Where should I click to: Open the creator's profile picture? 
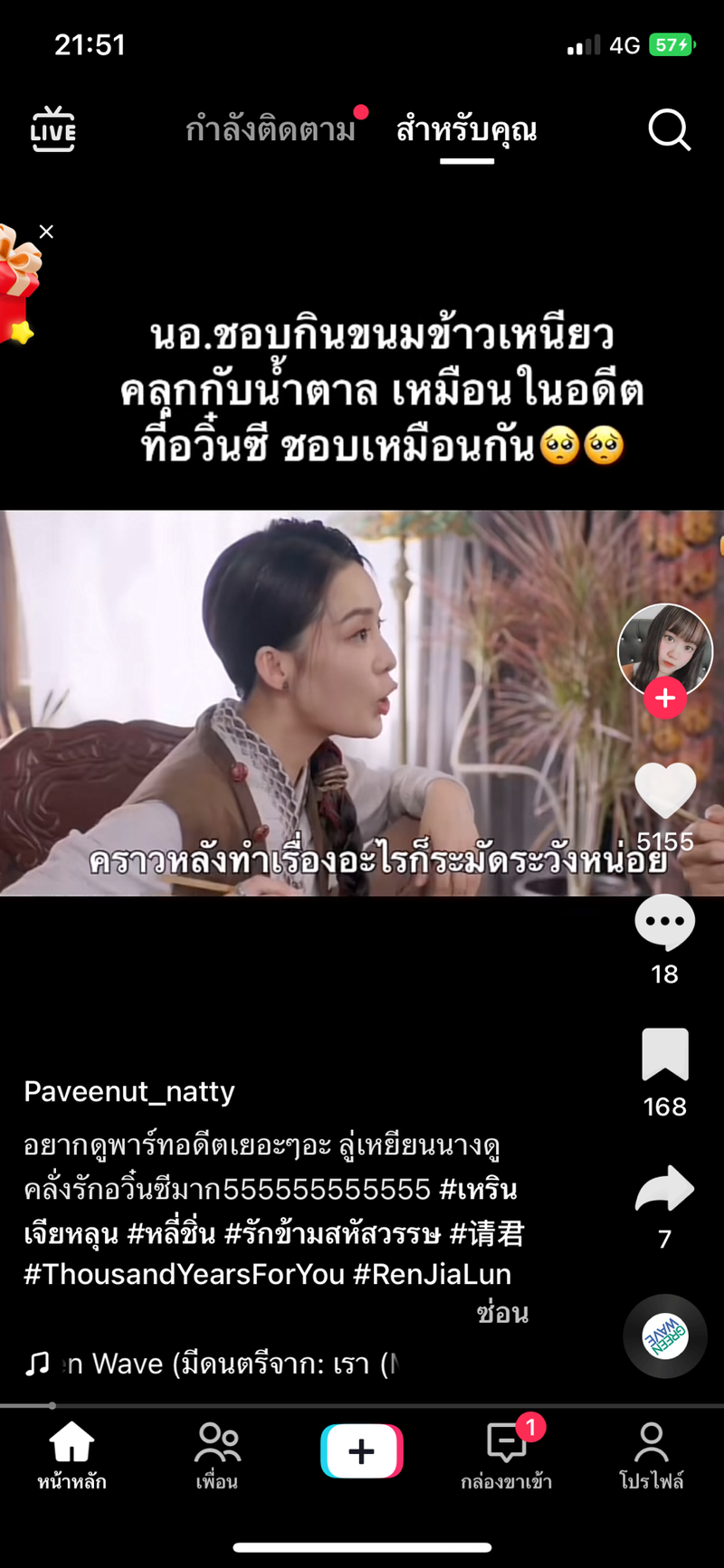[664, 646]
